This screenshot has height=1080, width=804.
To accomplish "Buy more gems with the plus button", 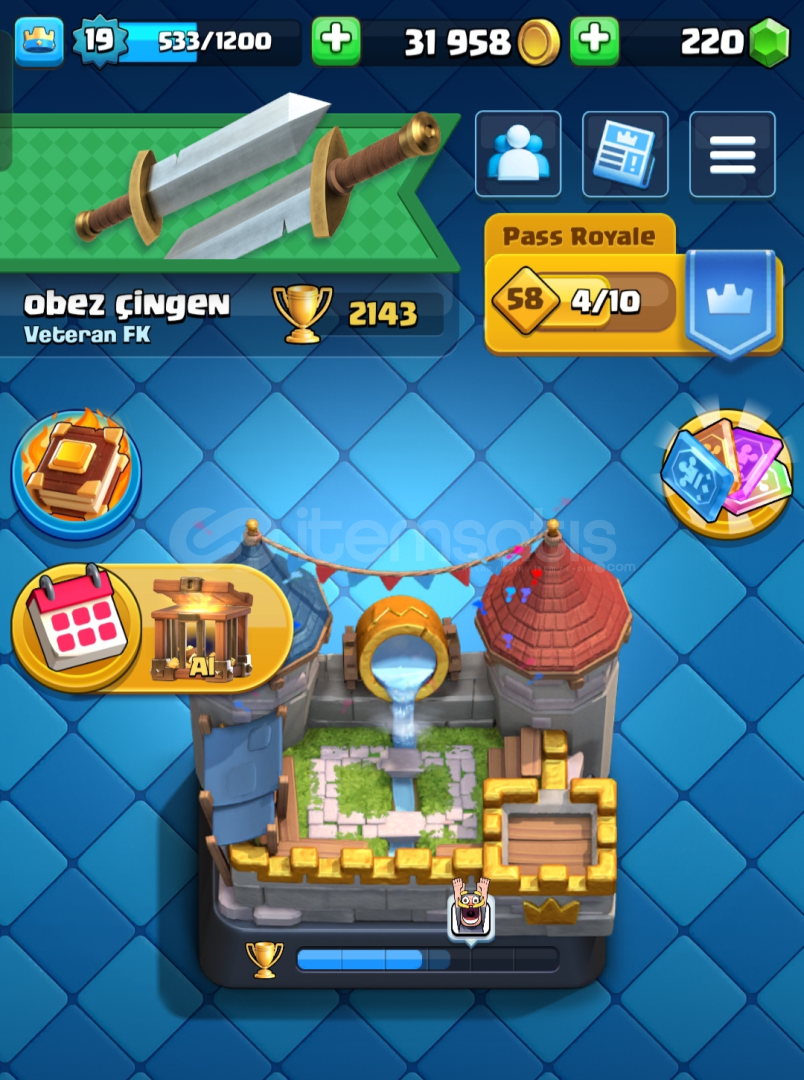I will point(594,41).
